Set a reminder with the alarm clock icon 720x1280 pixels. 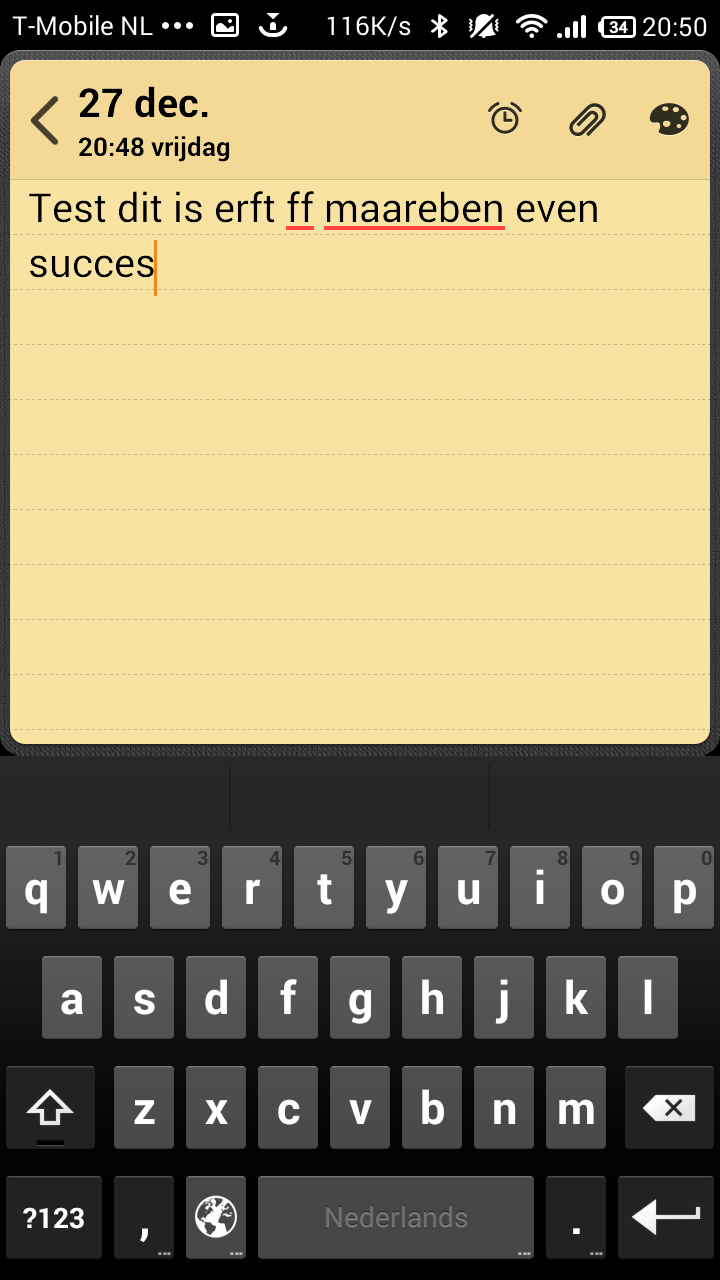pos(505,119)
